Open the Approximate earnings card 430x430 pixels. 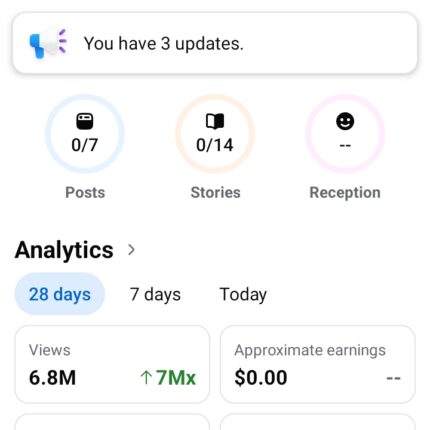[x=318, y=364]
